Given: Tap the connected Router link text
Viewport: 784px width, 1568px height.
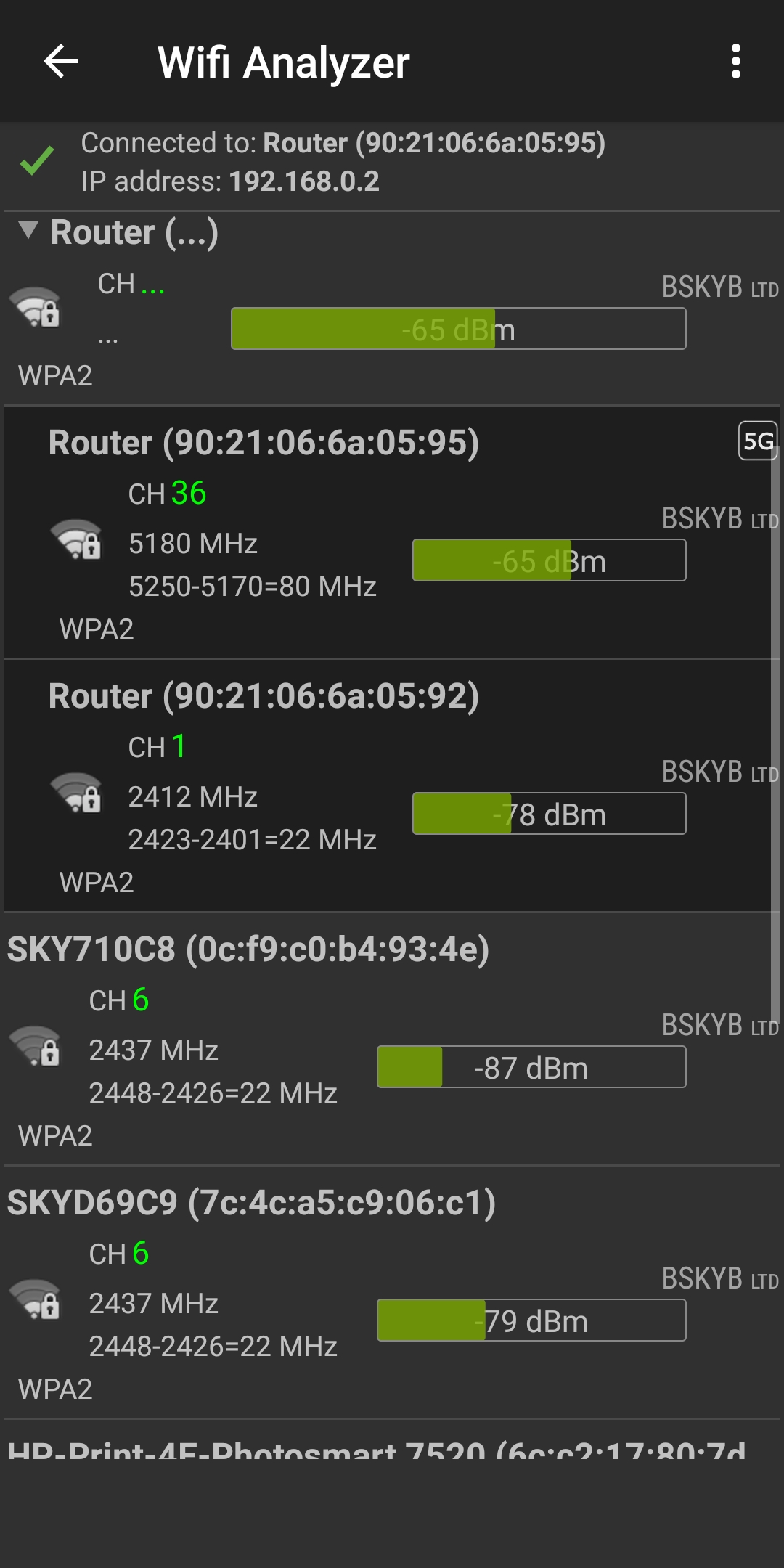Looking at the screenshot, I should tap(303, 143).
